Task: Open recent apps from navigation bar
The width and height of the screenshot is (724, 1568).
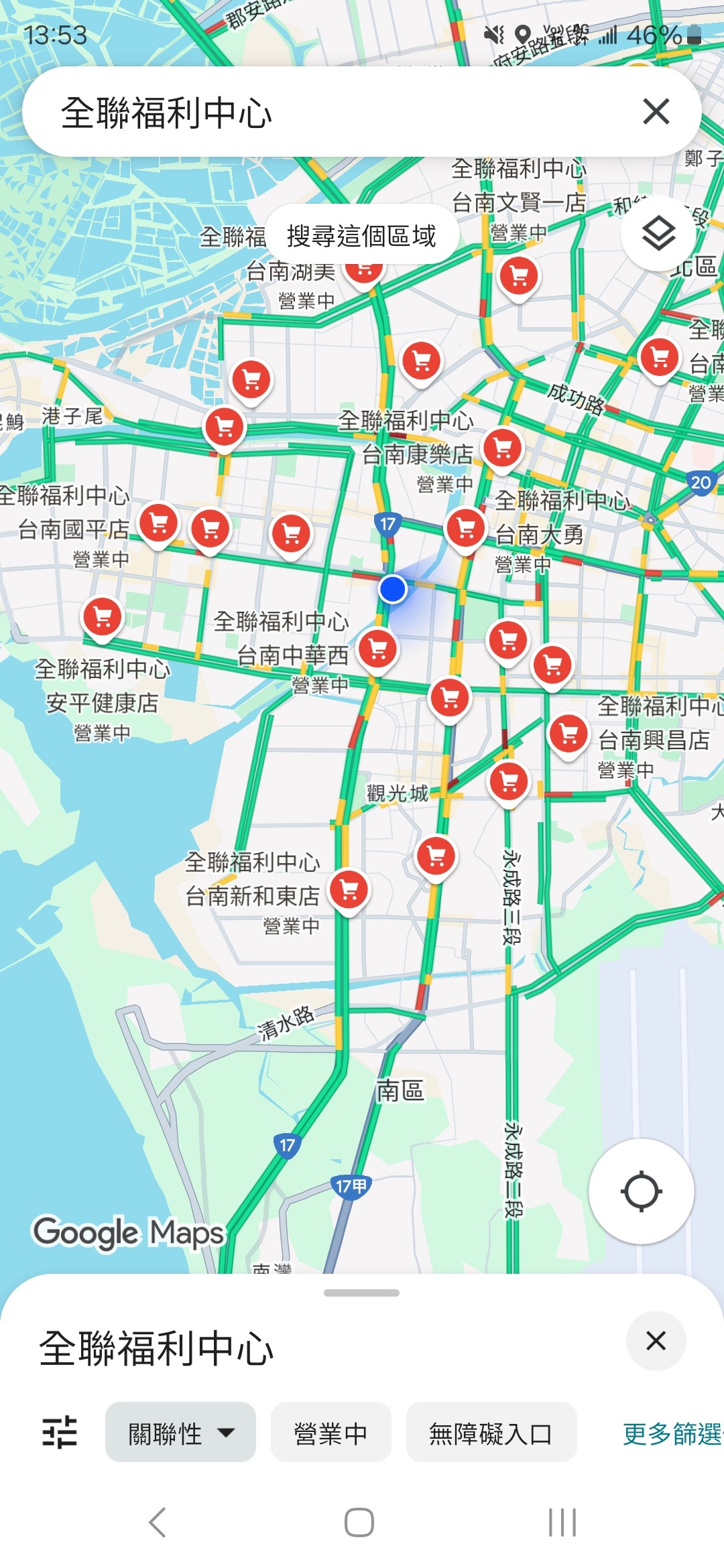Action: tap(562, 1522)
